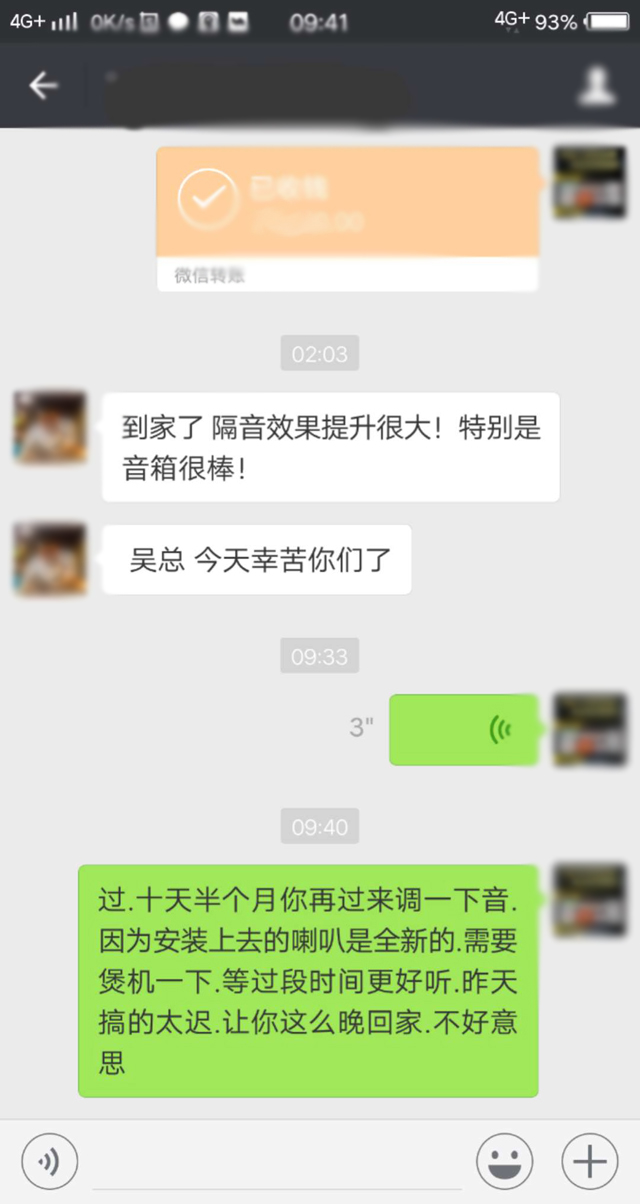Viewport: 640px width, 1204px height.
Task: Open the emoji picker
Action: pos(504,1161)
